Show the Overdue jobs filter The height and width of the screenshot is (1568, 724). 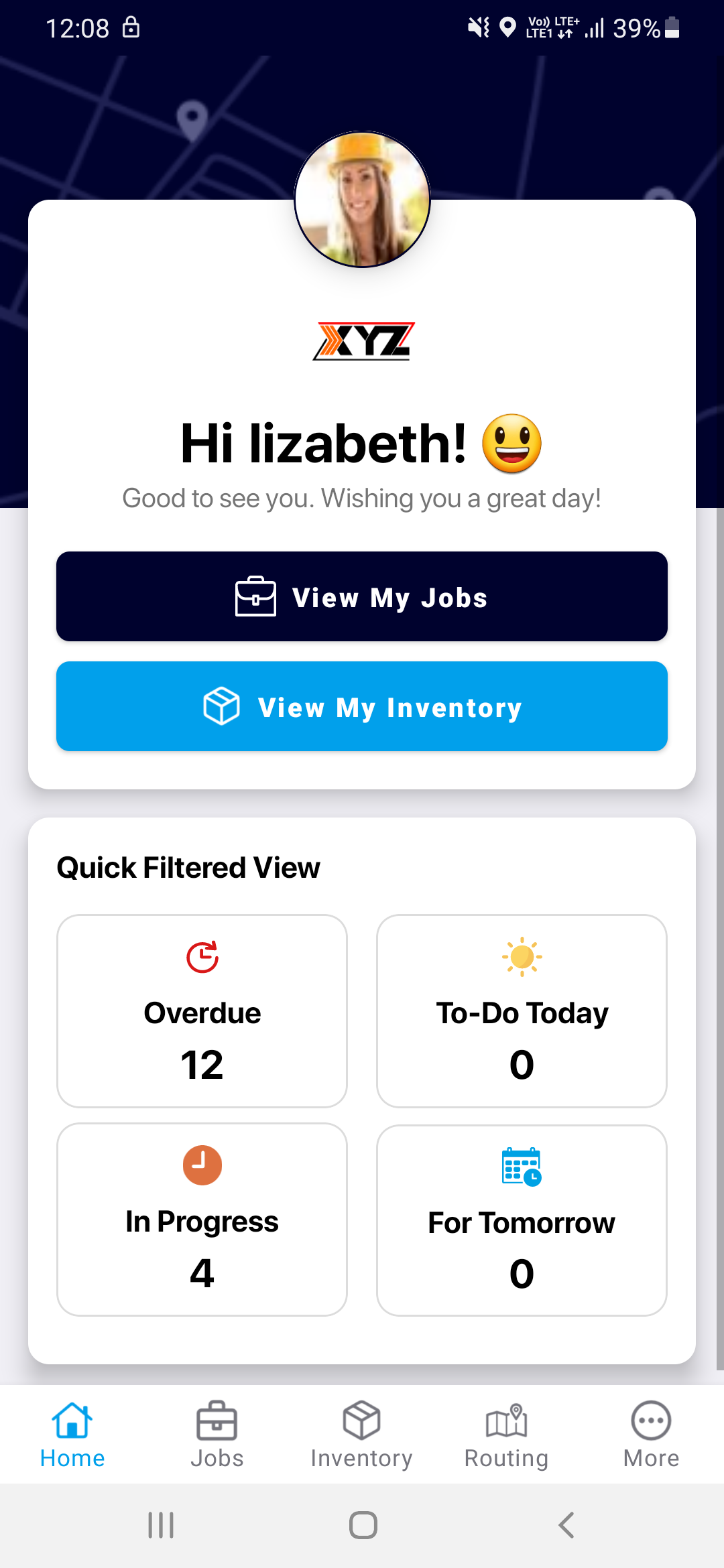click(202, 1010)
